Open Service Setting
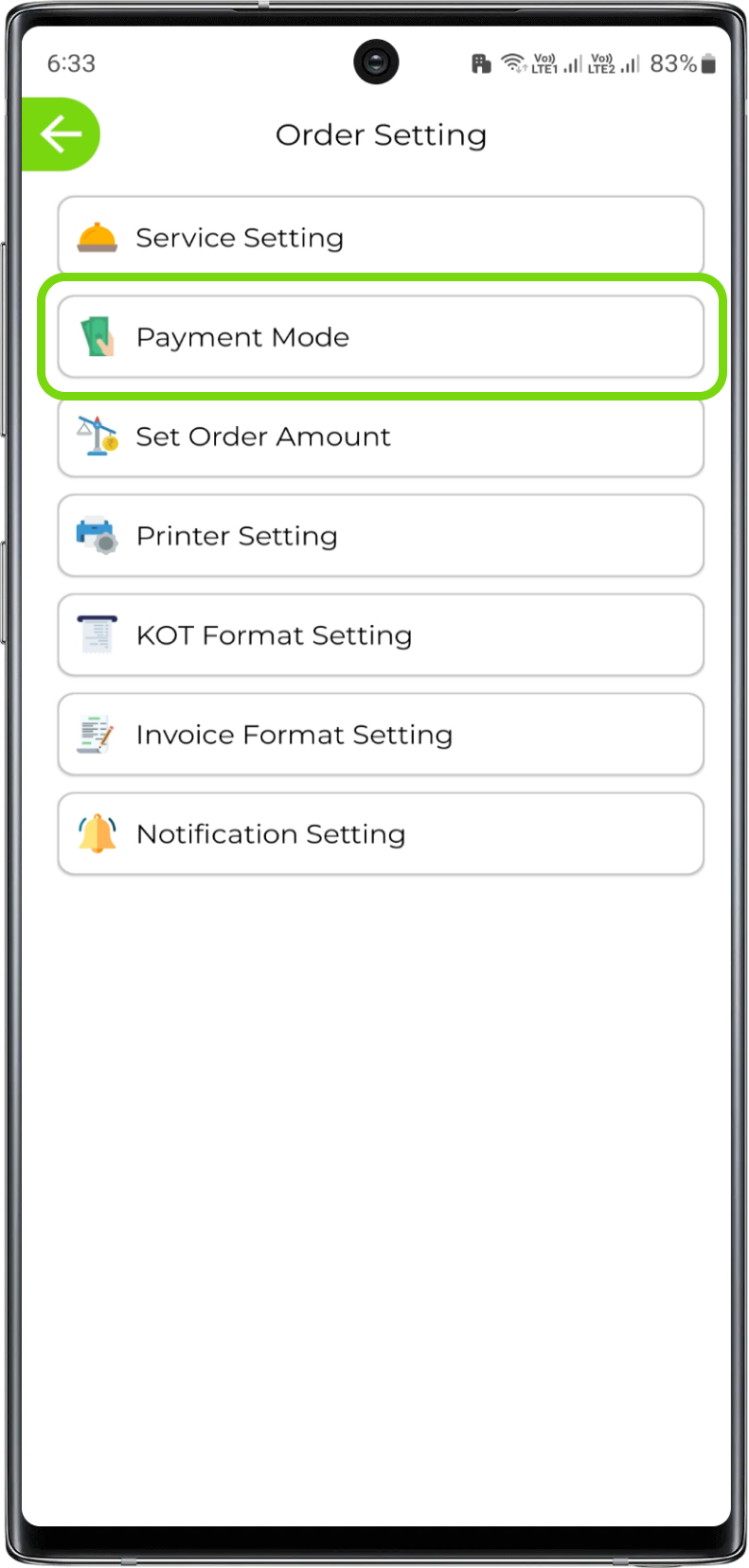The width and height of the screenshot is (749, 1568). (380, 237)
